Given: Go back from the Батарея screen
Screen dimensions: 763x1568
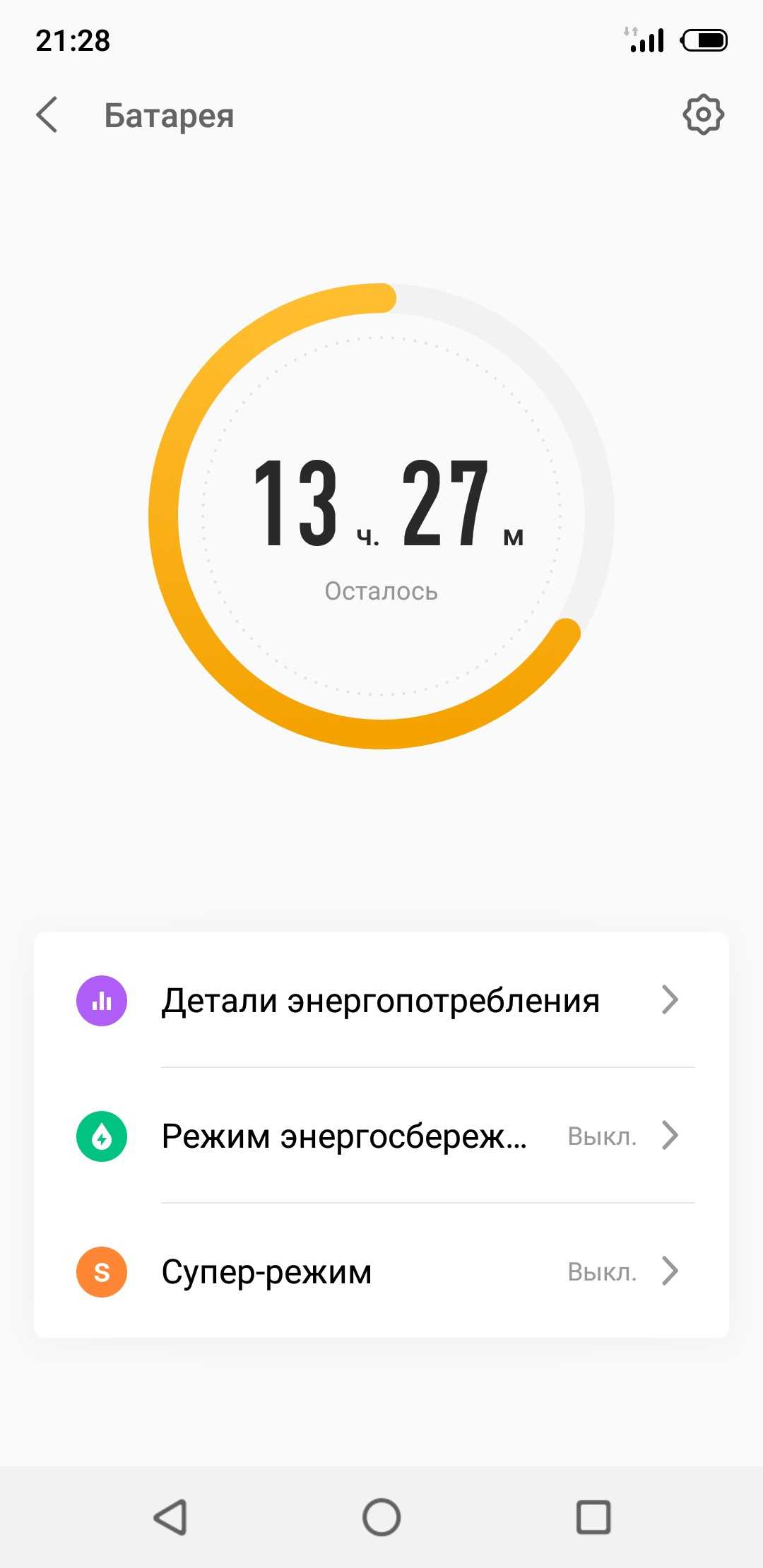Looking at the screenshot, I should (47, 115).
